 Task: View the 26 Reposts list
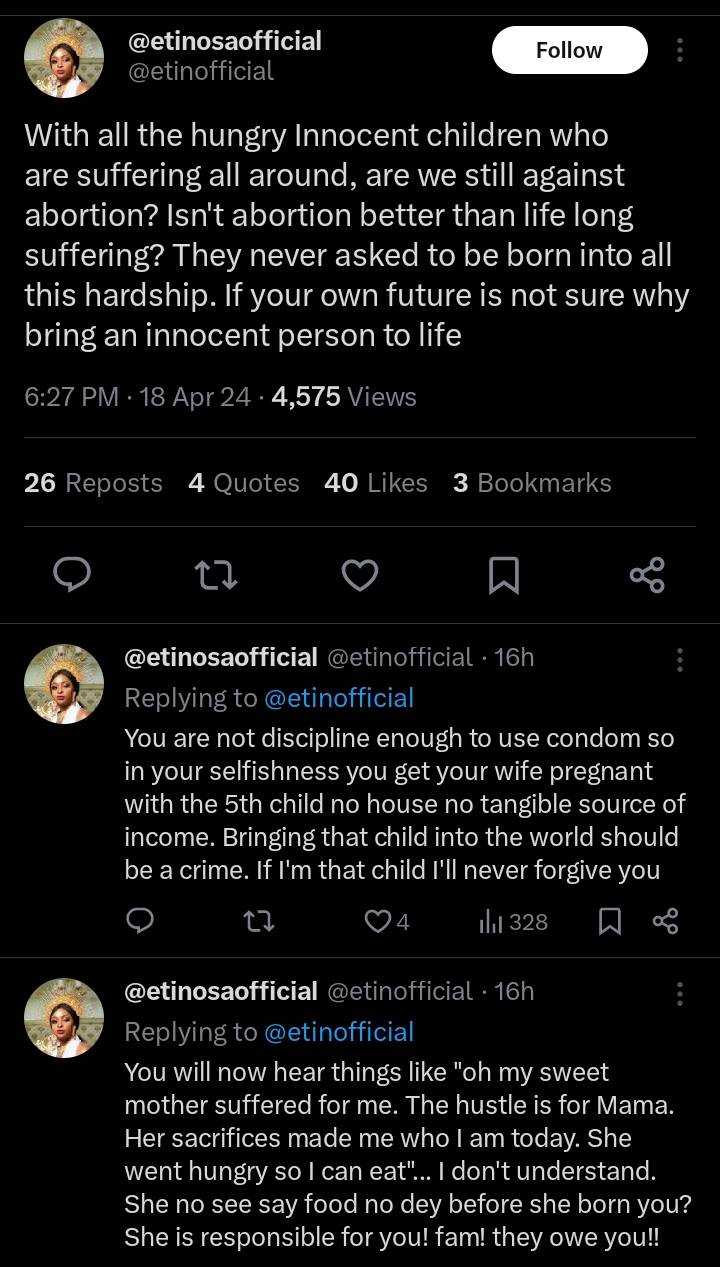click(93, 483)
